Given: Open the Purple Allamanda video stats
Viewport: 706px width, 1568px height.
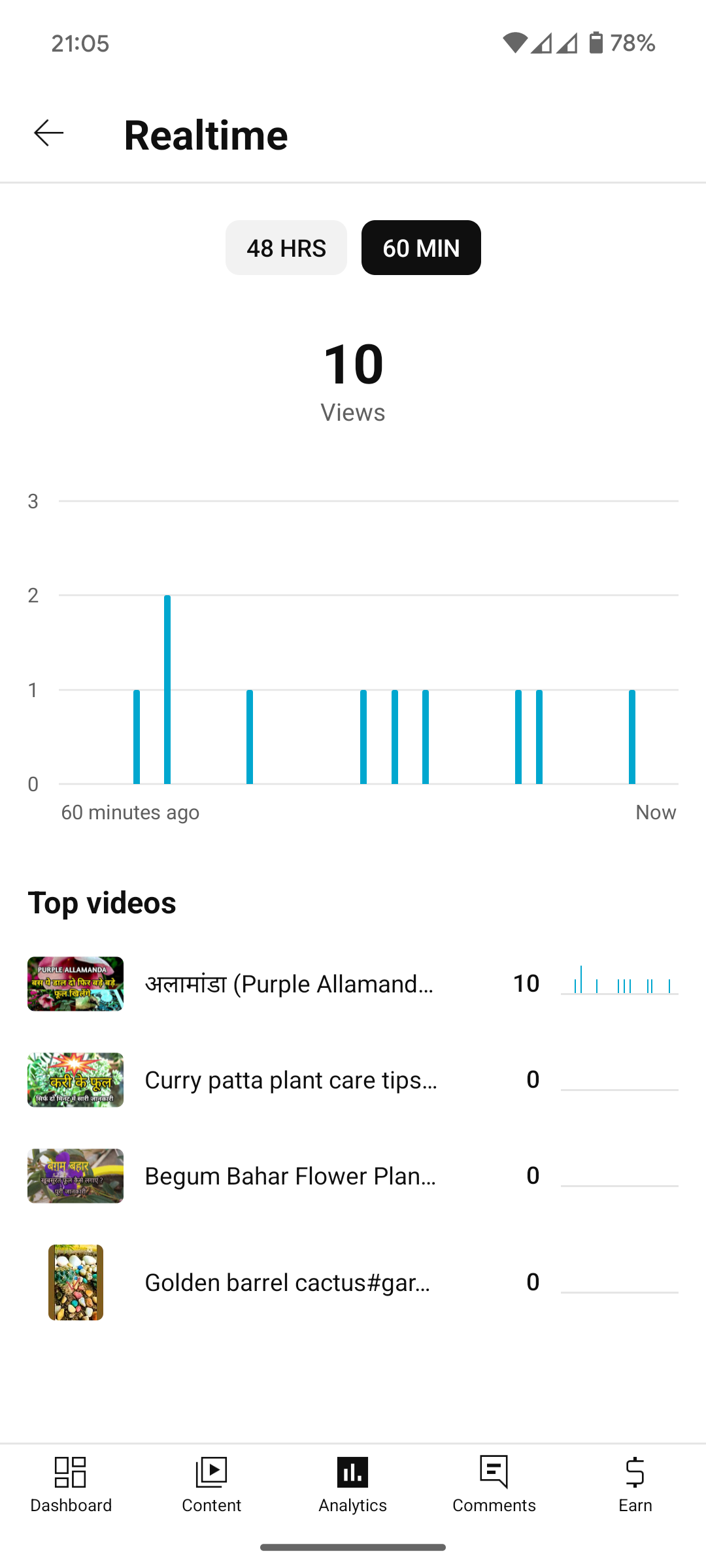Looking at the screenshot, I should pyautogui.click(x=289, y=984).
